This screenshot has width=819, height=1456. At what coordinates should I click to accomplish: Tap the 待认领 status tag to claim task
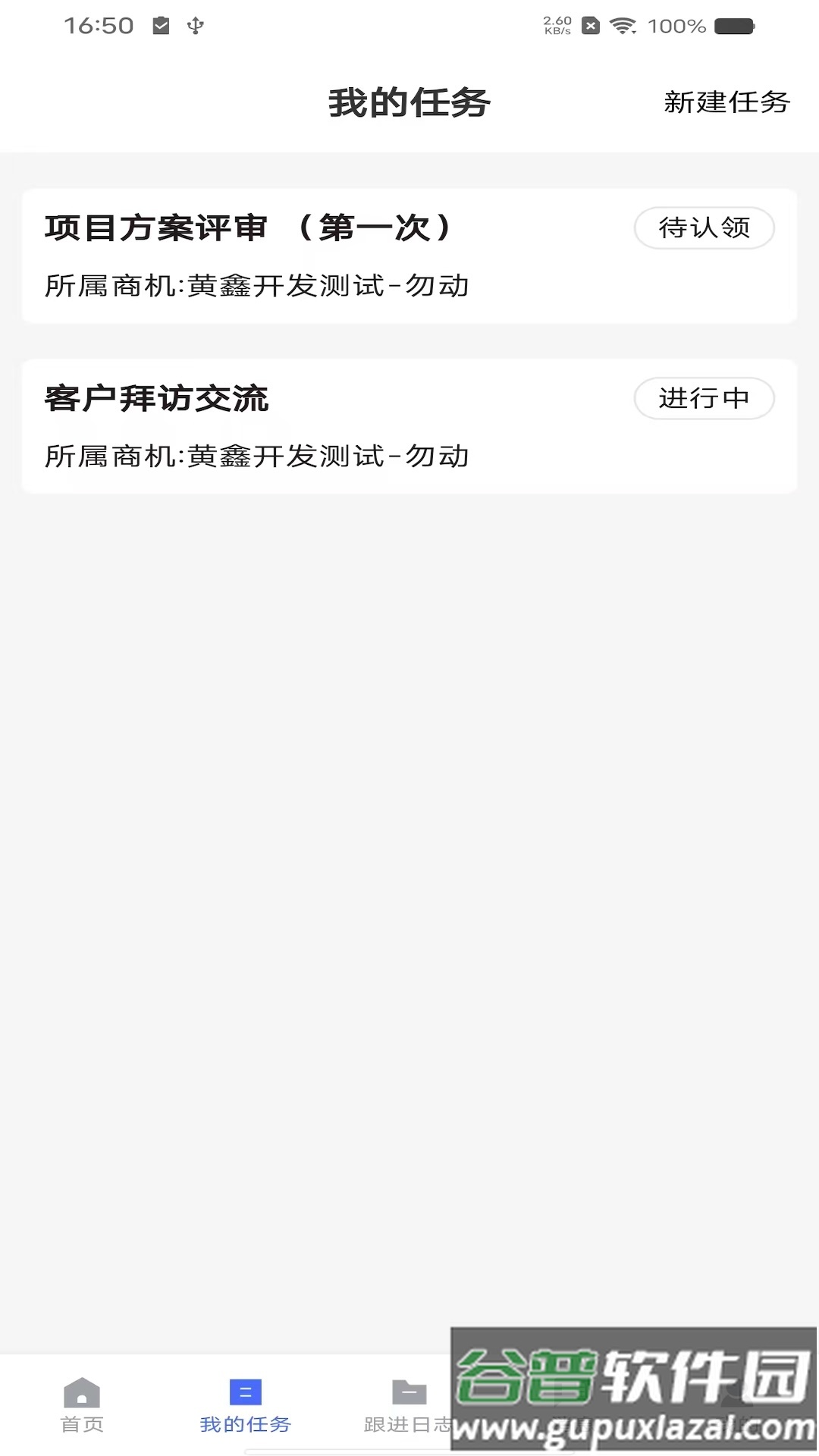coord(704,227)
